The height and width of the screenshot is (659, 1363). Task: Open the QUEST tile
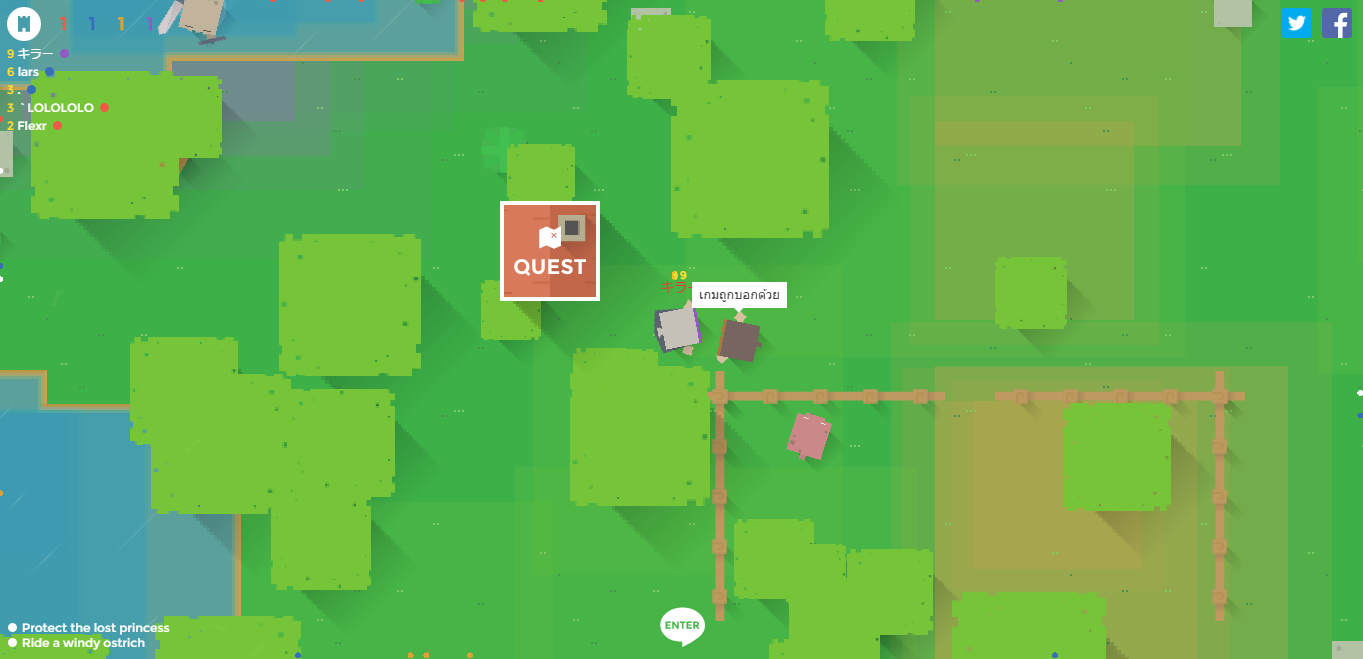pyautogui.click(x=549, y=251)
